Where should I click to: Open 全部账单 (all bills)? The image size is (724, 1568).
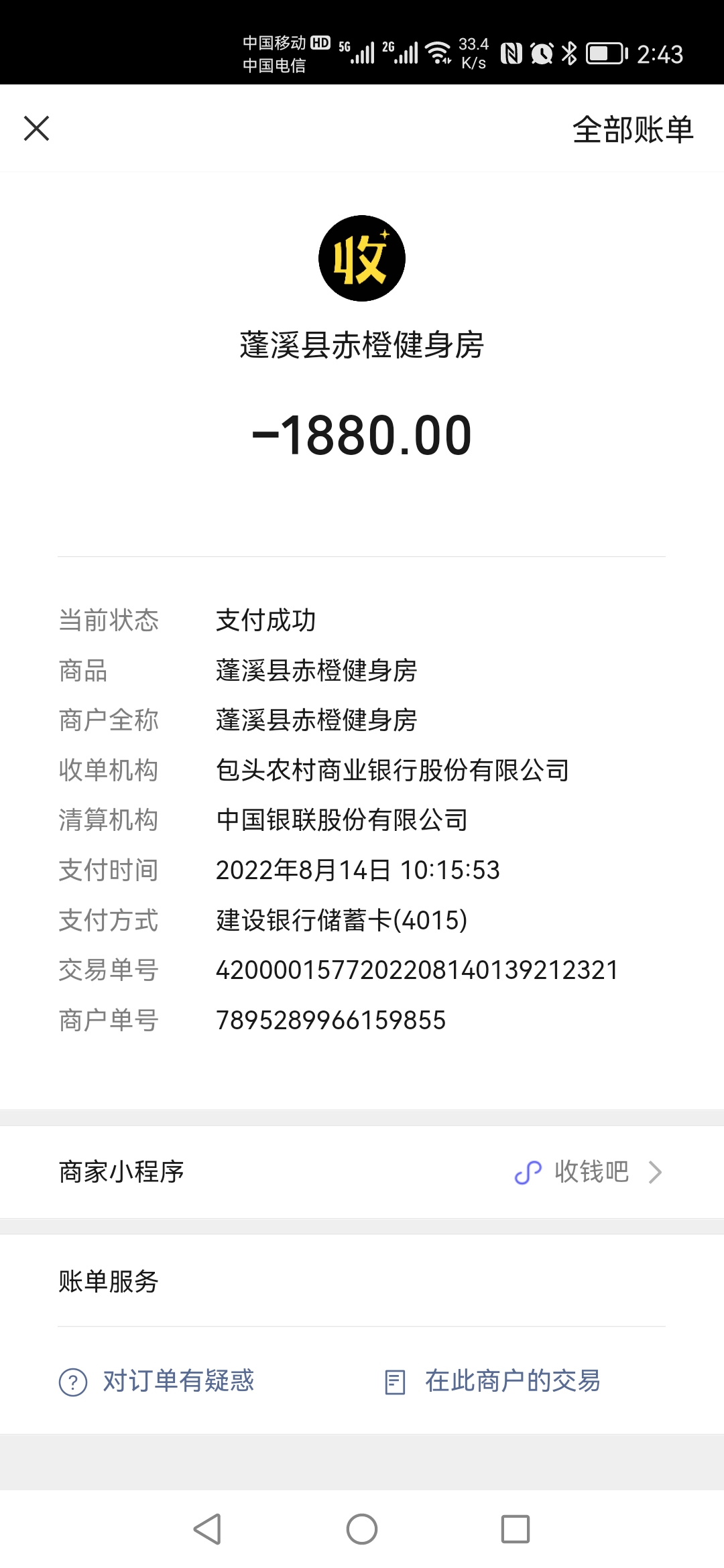[x=632, y=129]
